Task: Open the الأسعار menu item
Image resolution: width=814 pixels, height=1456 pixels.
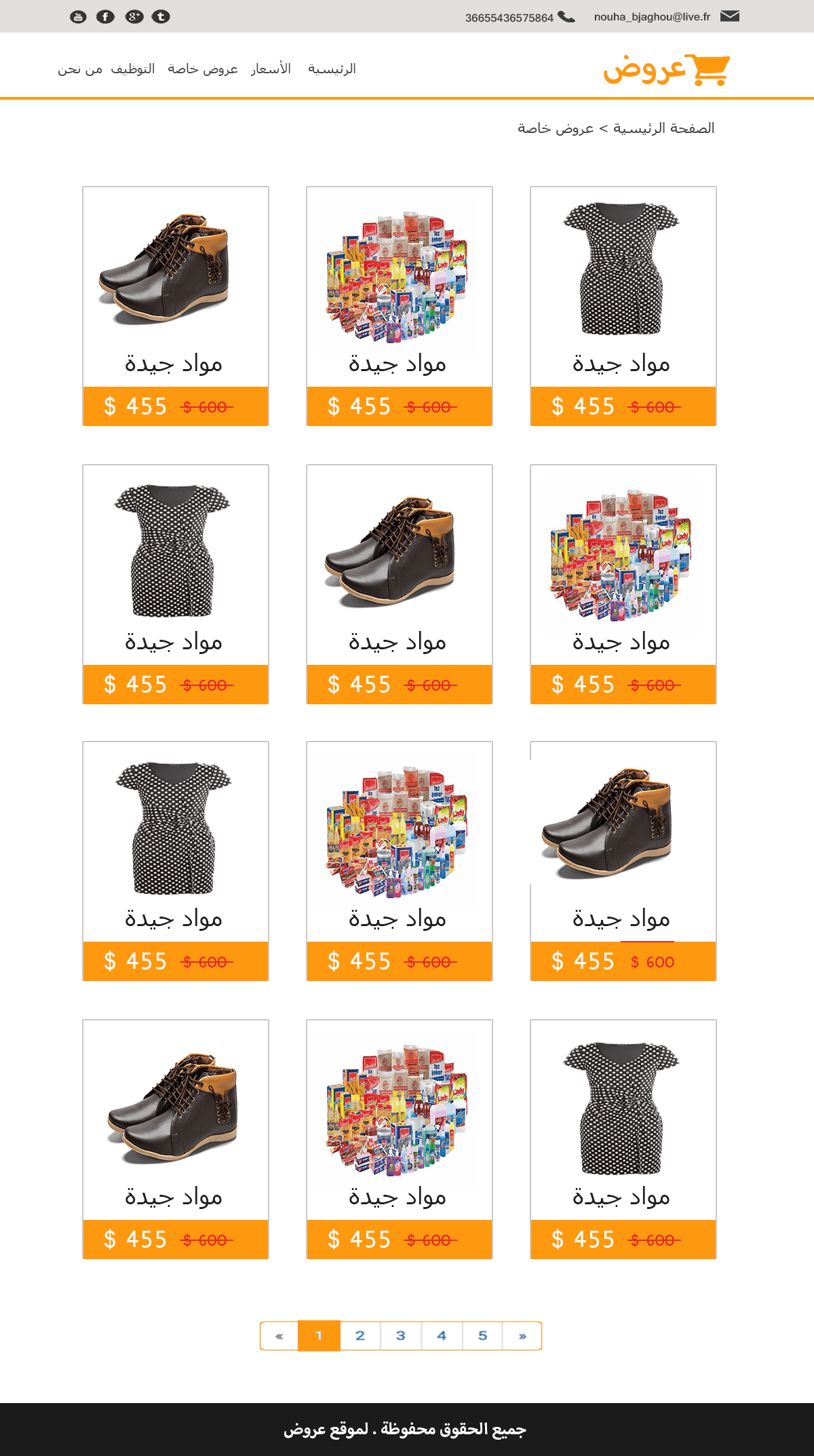Action: click(x=271, y=69)
